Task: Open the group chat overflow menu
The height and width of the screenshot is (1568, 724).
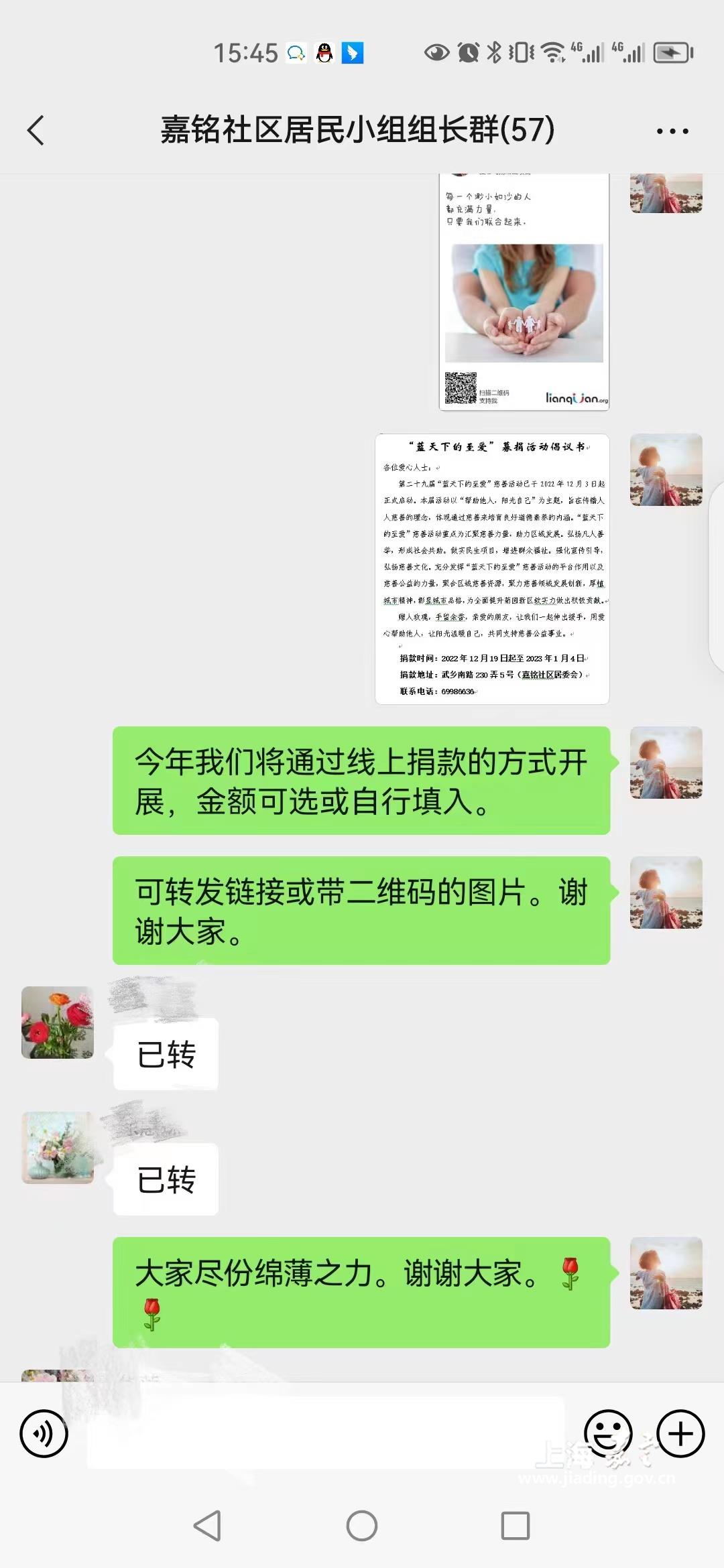Action: point(672,131)
